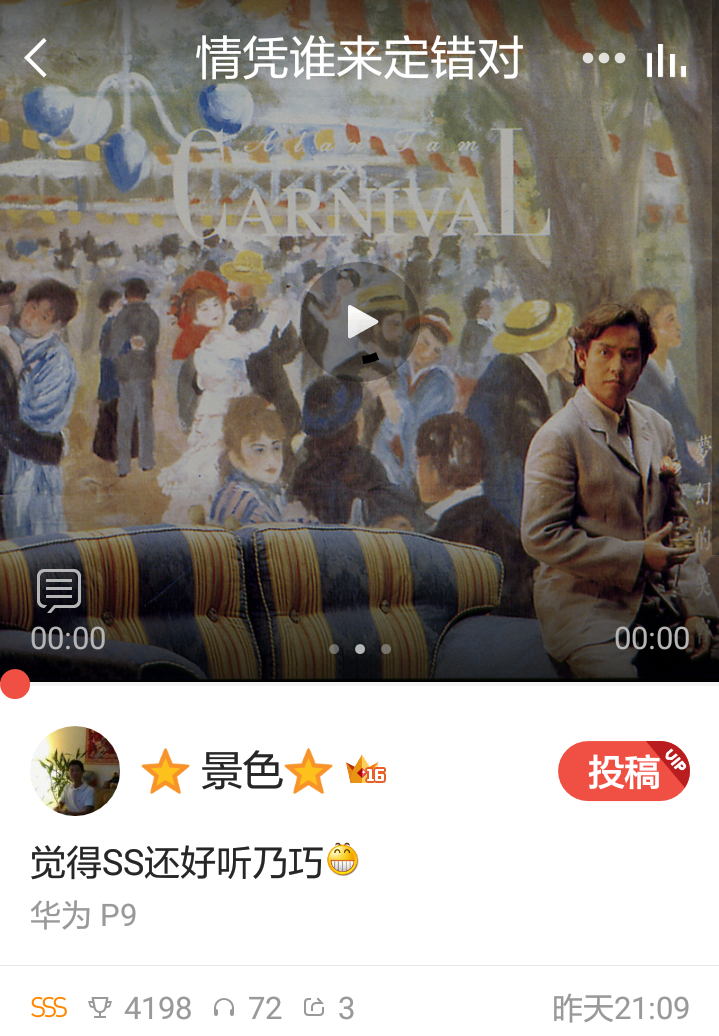The height and width of the screenshot is (1036, 719).
Task: Open the three-dot overflow menu
Action: [603, 58]
